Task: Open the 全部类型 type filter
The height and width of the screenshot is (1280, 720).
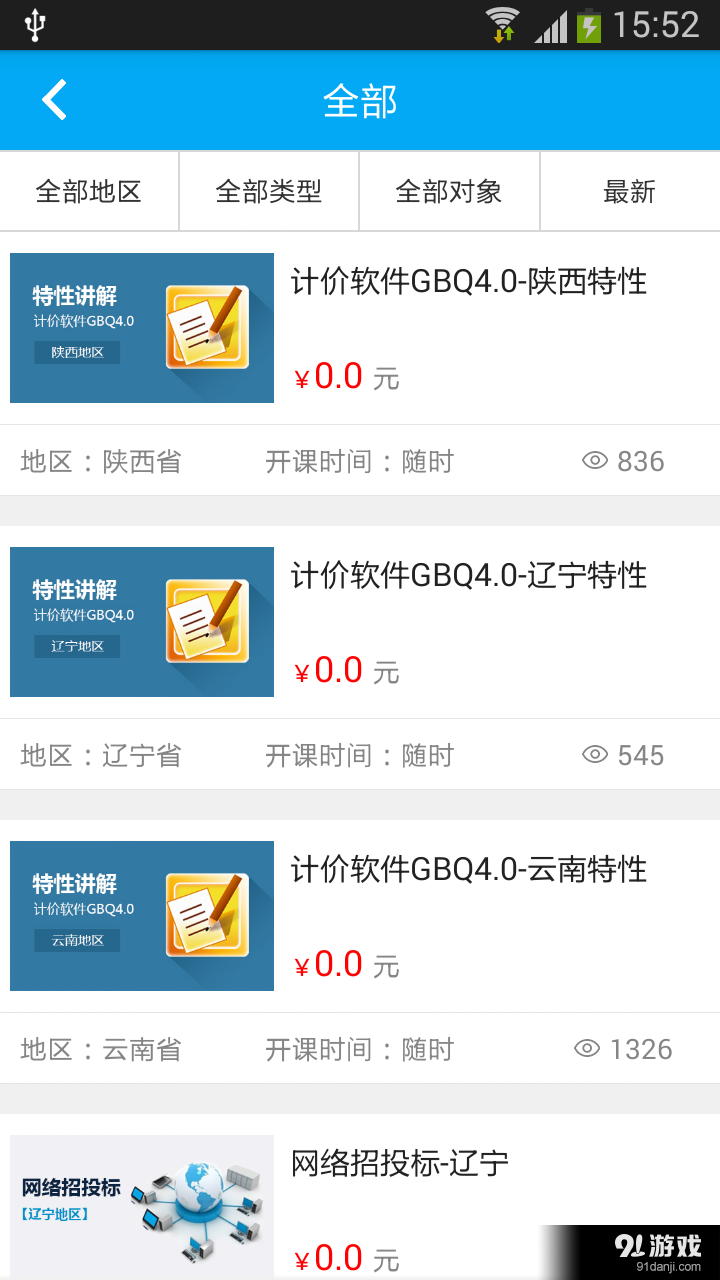Action: pyautogui.click(x=269, y=191)
